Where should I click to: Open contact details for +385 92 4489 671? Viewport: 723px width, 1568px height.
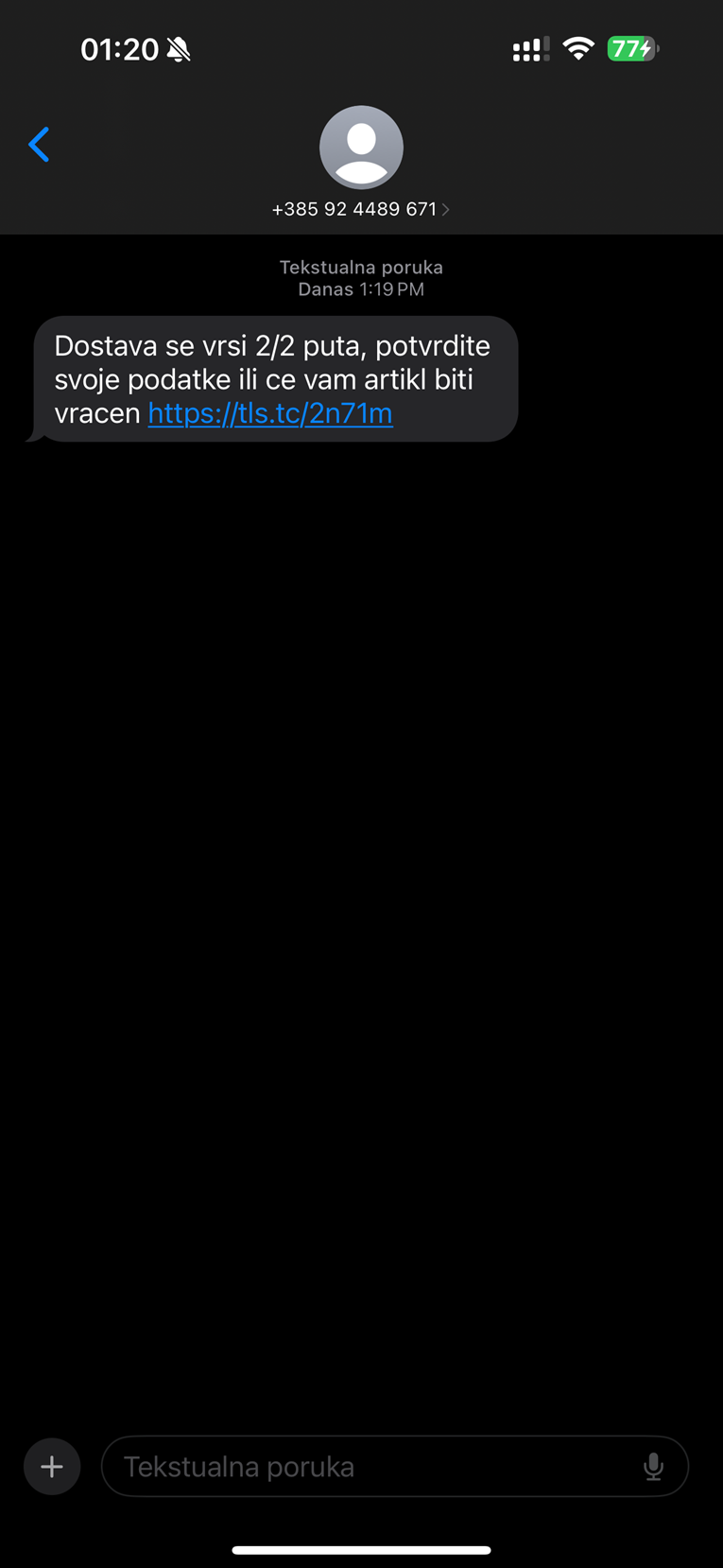pyautogui.click(x=360, y=209)
